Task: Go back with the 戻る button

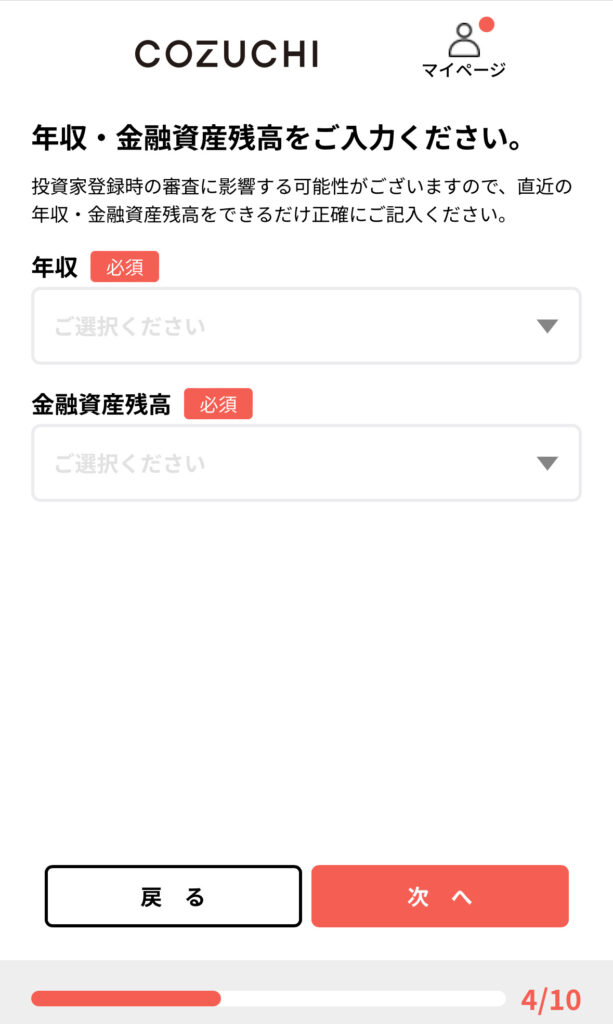Action: coord(173,896)
